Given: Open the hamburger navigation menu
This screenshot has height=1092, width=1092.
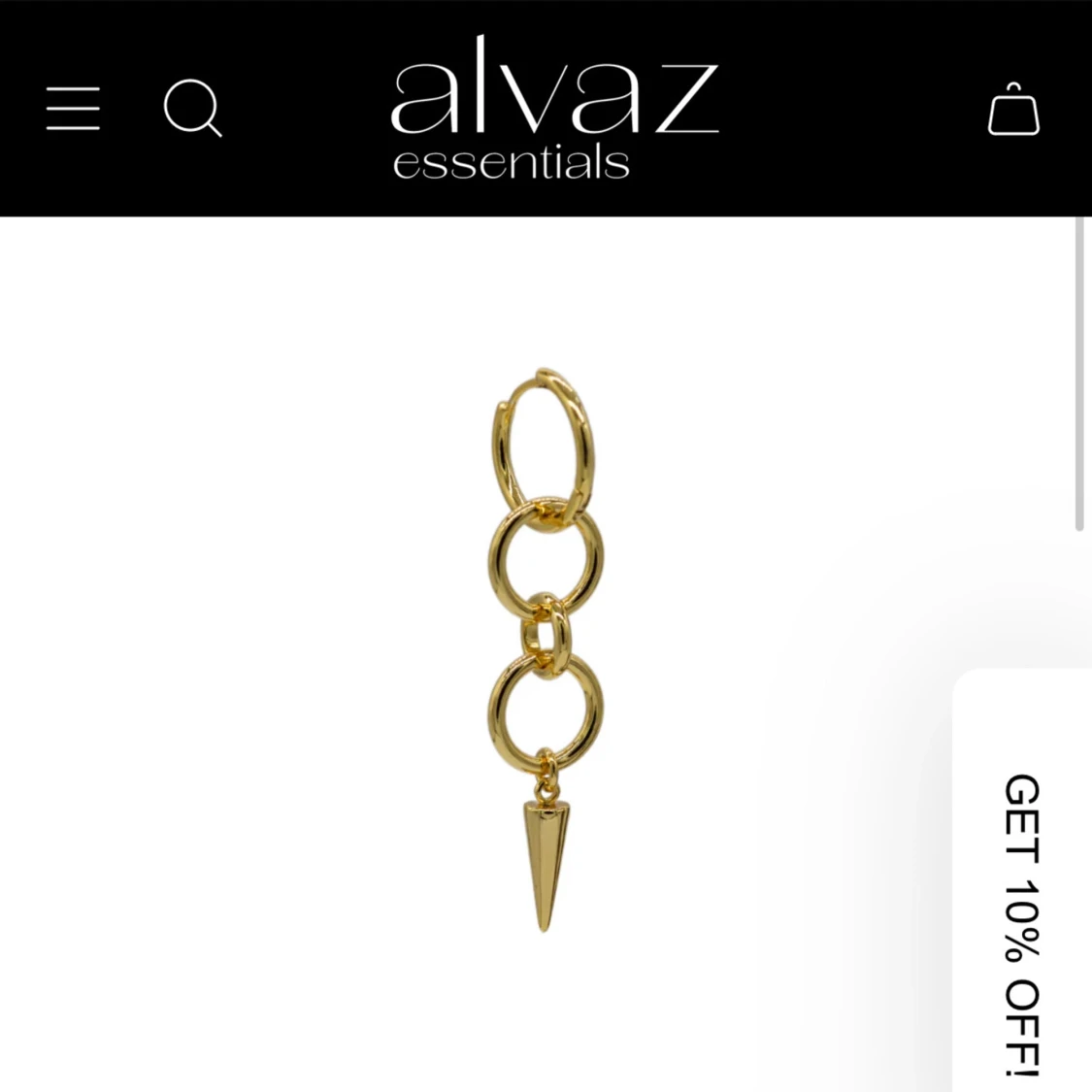Looking at the screenshot, I should (73, 108).
